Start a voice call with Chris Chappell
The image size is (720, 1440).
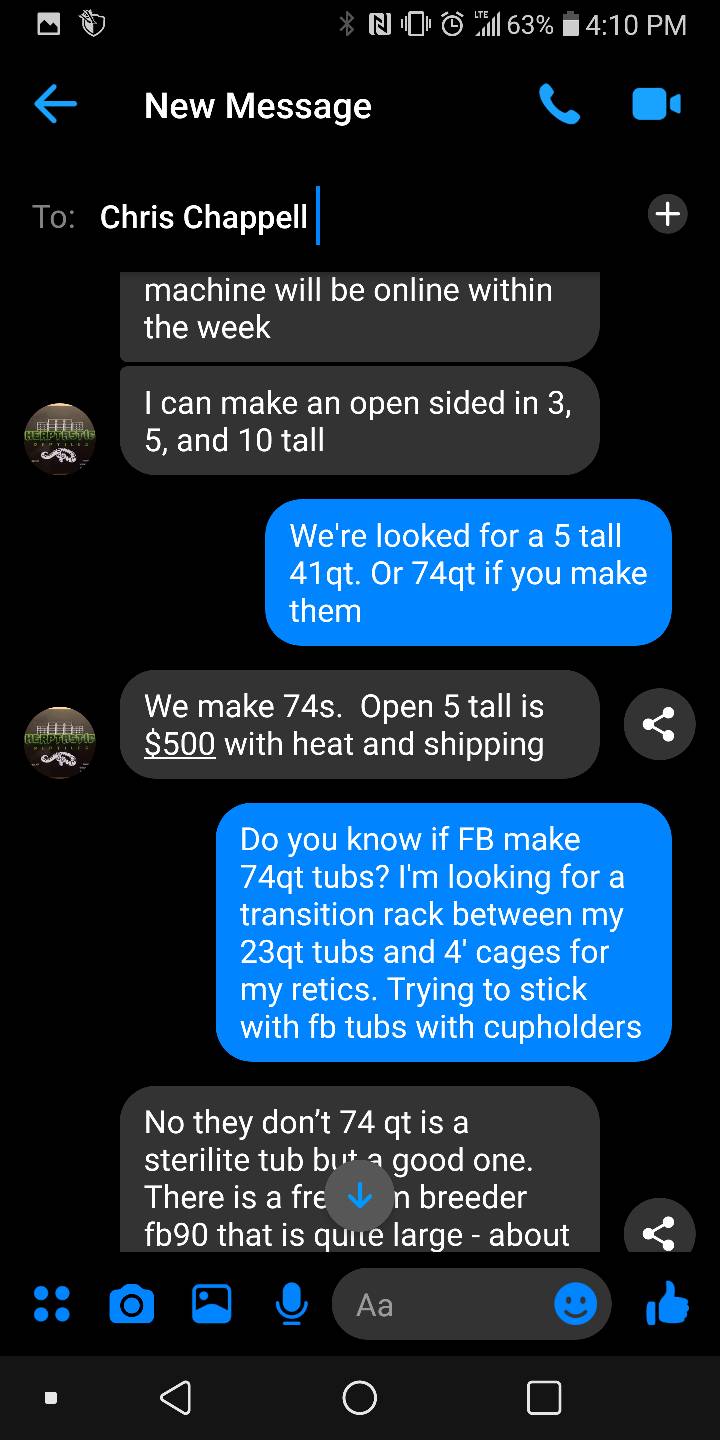559,105
